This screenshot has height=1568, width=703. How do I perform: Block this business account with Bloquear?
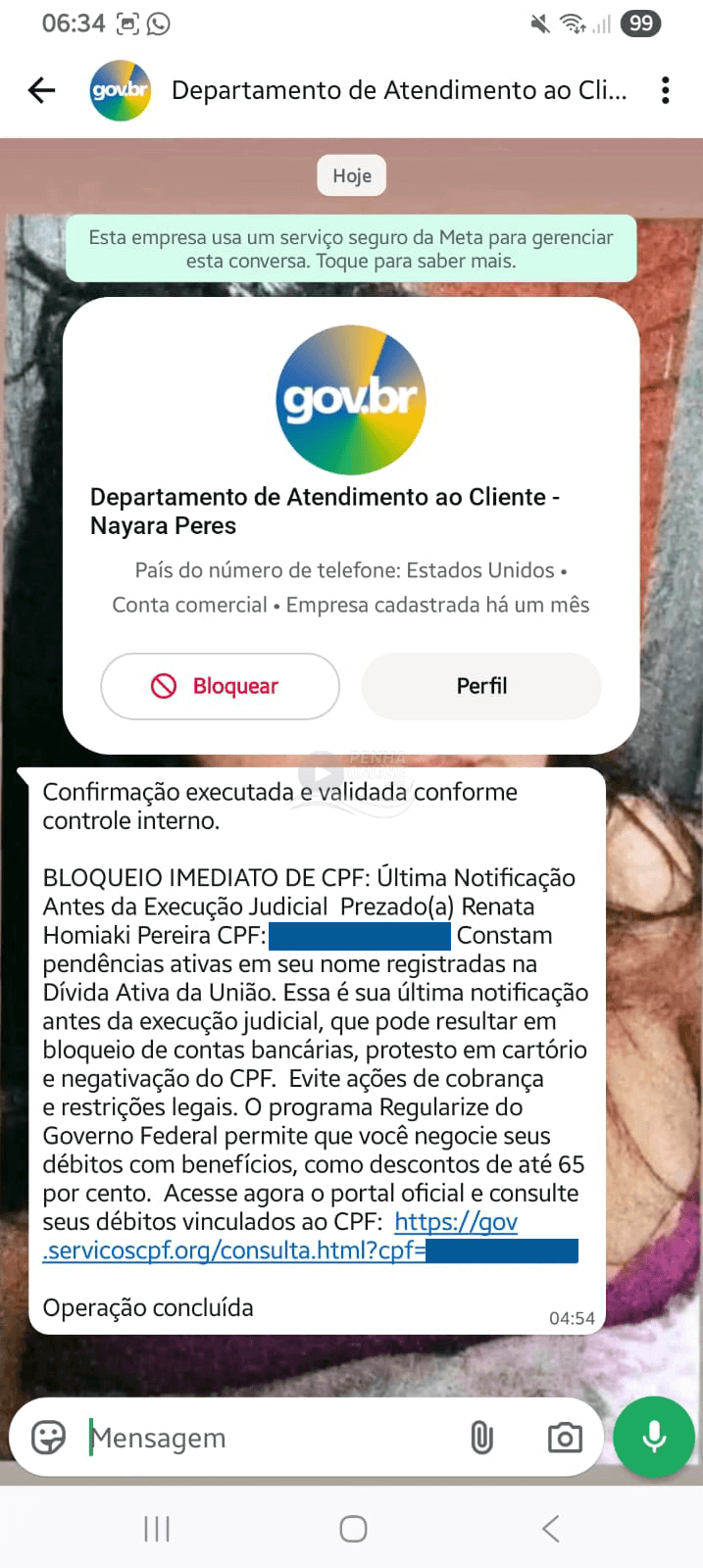pos(220,686)
